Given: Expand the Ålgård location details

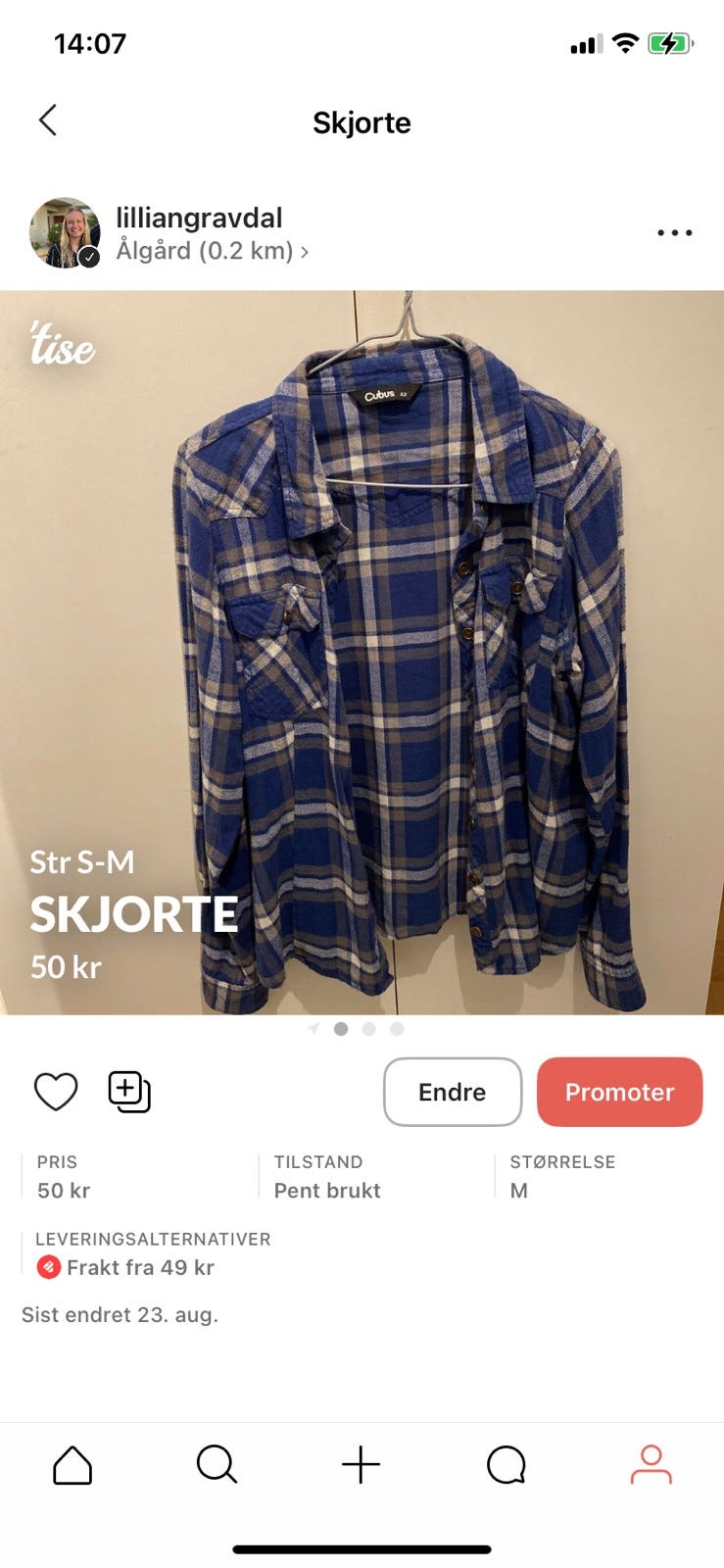Looking at the screenshot, I should pyautogui.click(x=211, y=251).
